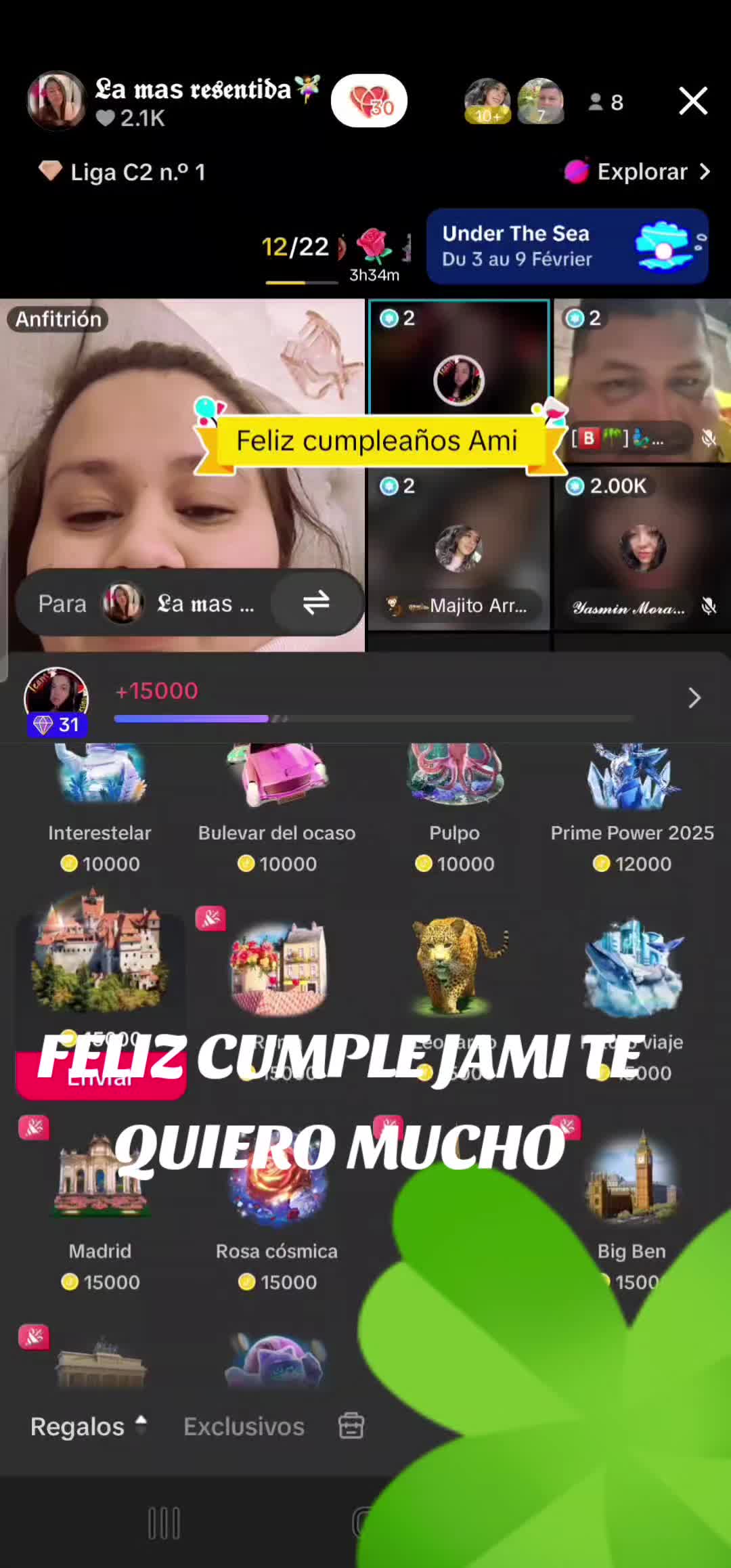Image resolution: width=731 pixels, height=1568 pixels.
Task: Open host profile La mas resentida
Action: pos(57,100)
